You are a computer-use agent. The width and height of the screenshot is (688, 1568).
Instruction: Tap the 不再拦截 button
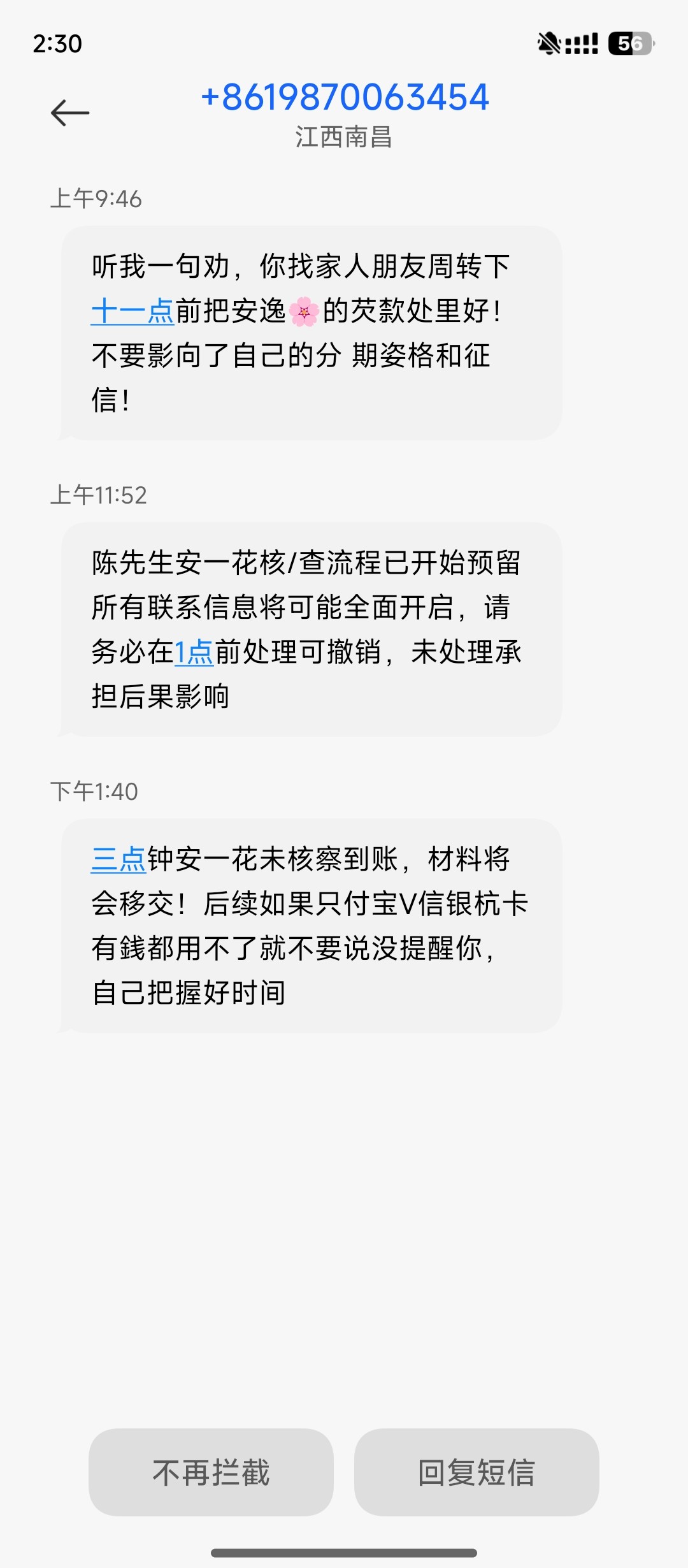pos(211,1472)
